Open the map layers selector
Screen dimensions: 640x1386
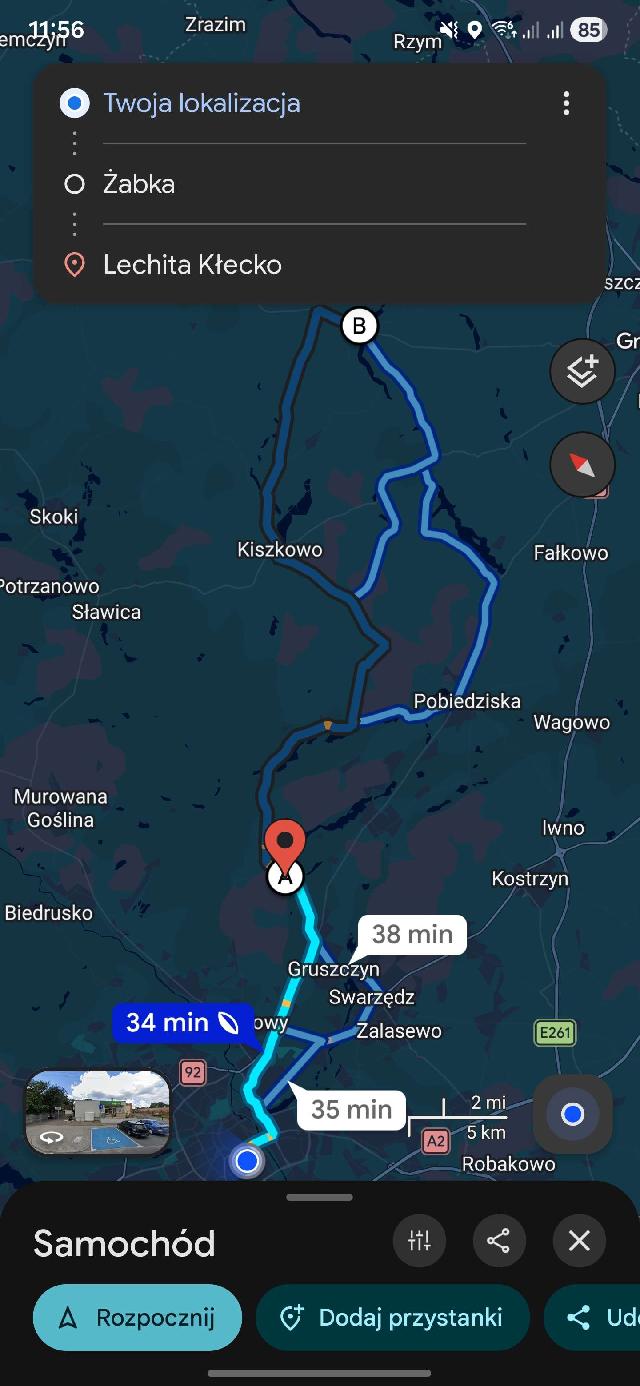click(582, 371)
